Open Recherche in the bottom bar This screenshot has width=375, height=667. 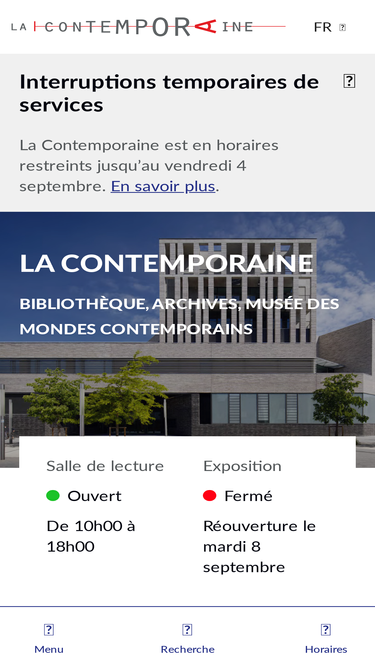click(x=188, y=639)
